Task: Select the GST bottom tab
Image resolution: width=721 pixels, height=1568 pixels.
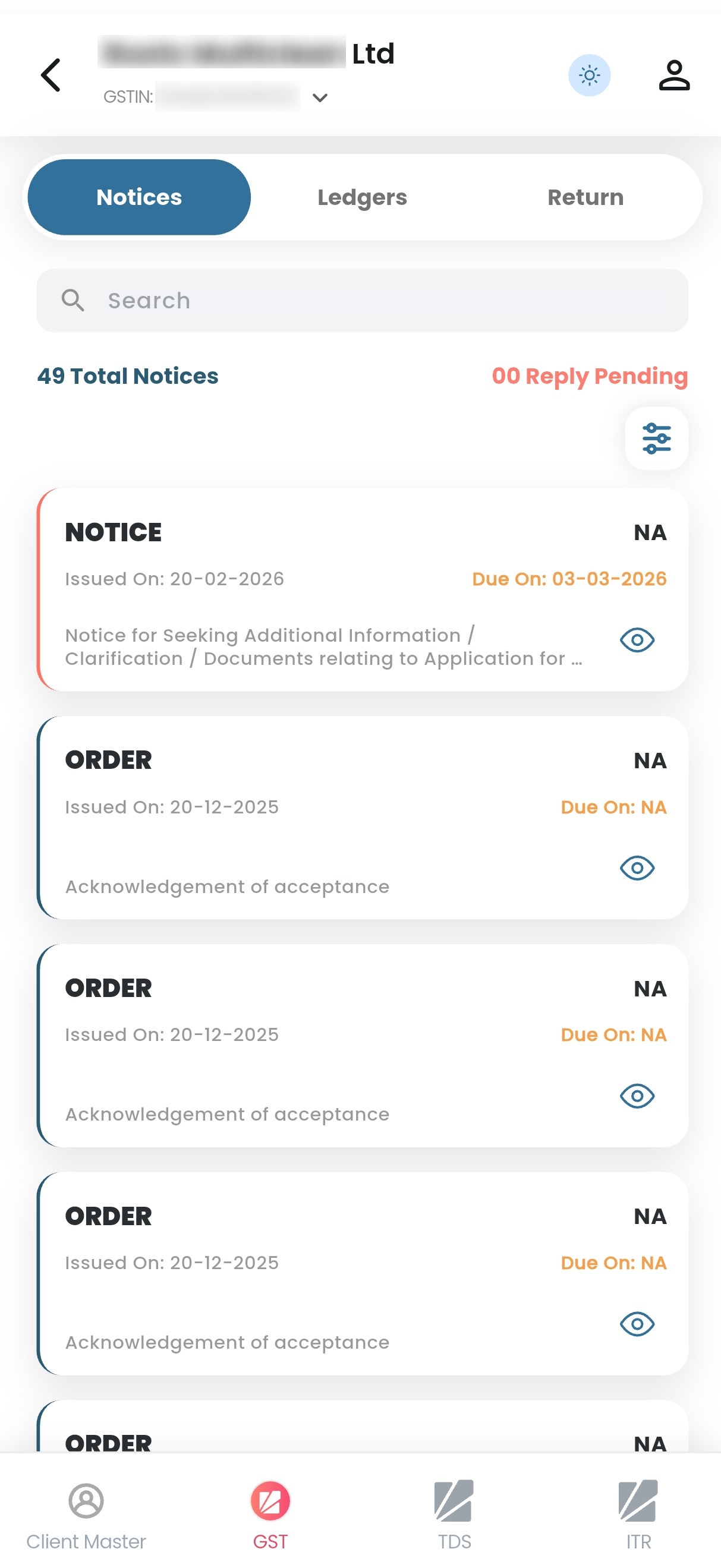Action: (270, 1515)
